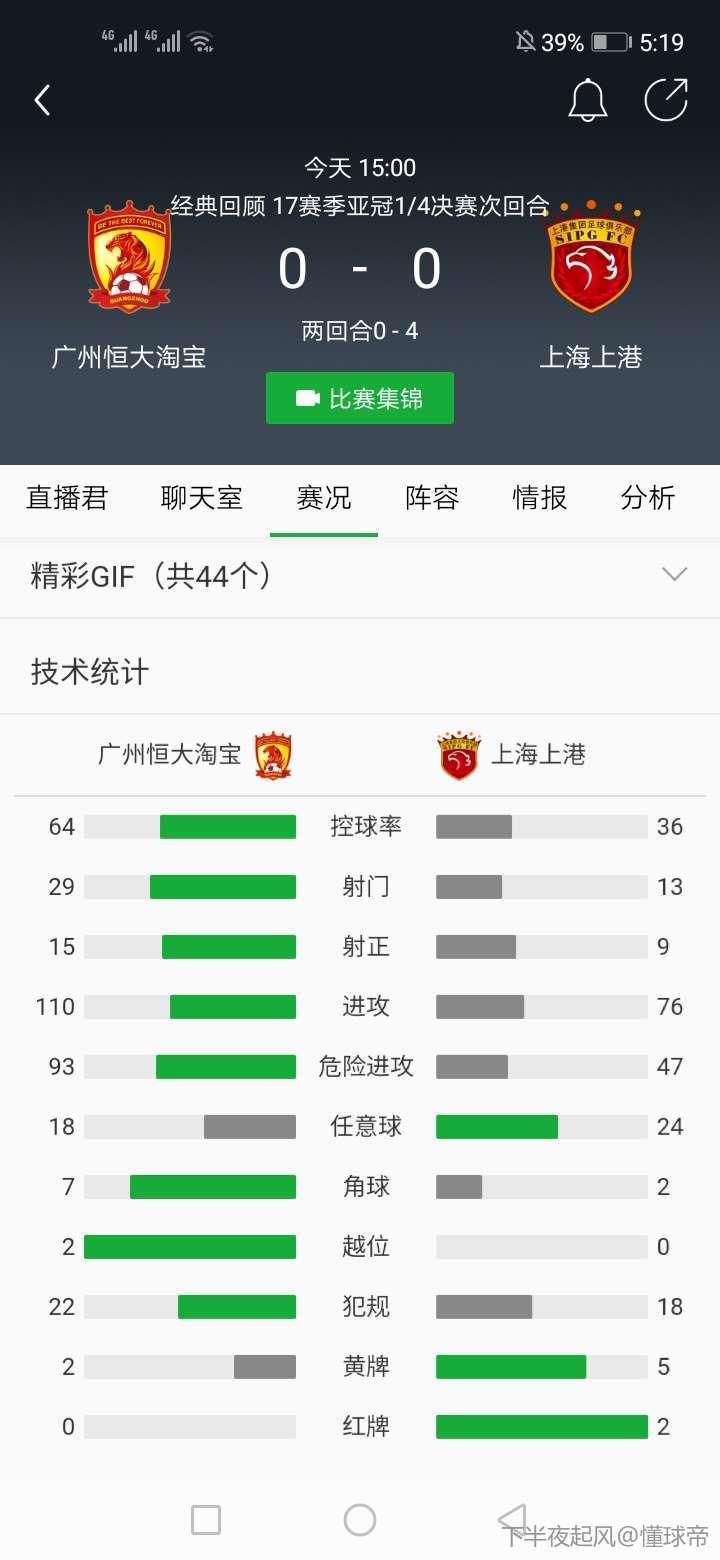Expand the 精彩GIF section
Viewport: 720px width, 1560px height.
click(675, 575)
